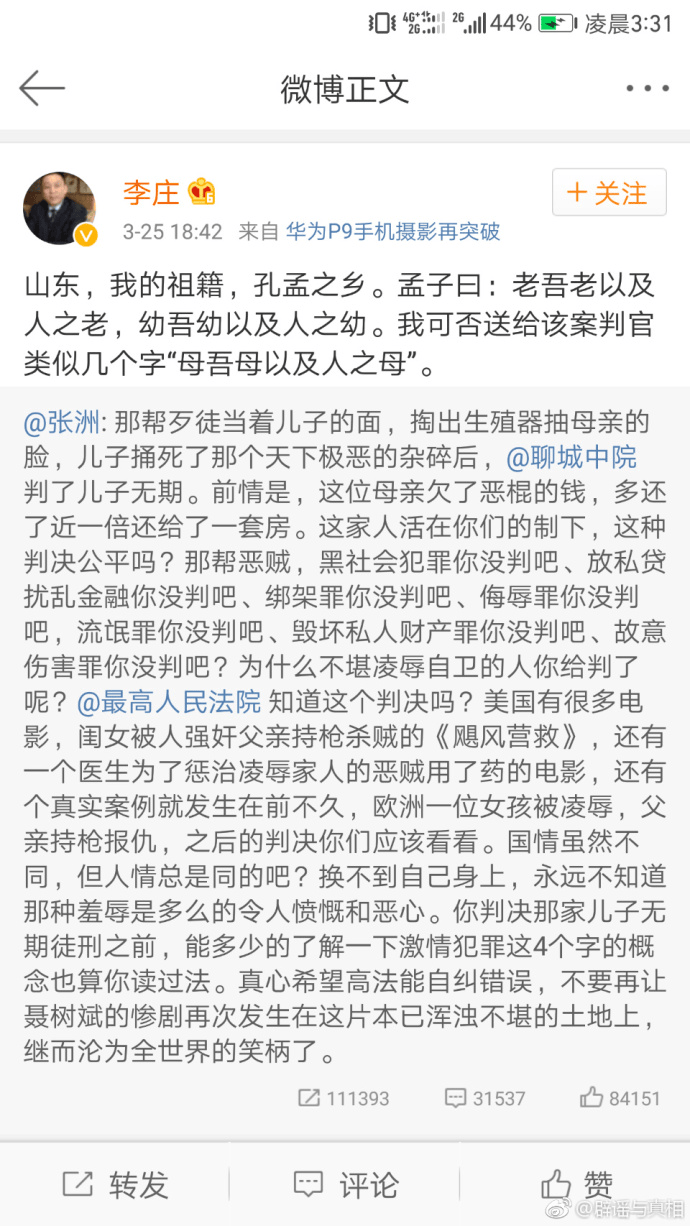Screen dimensions: 690x1226
Task: Go back using the arrow
Action: tap(42, 88)
